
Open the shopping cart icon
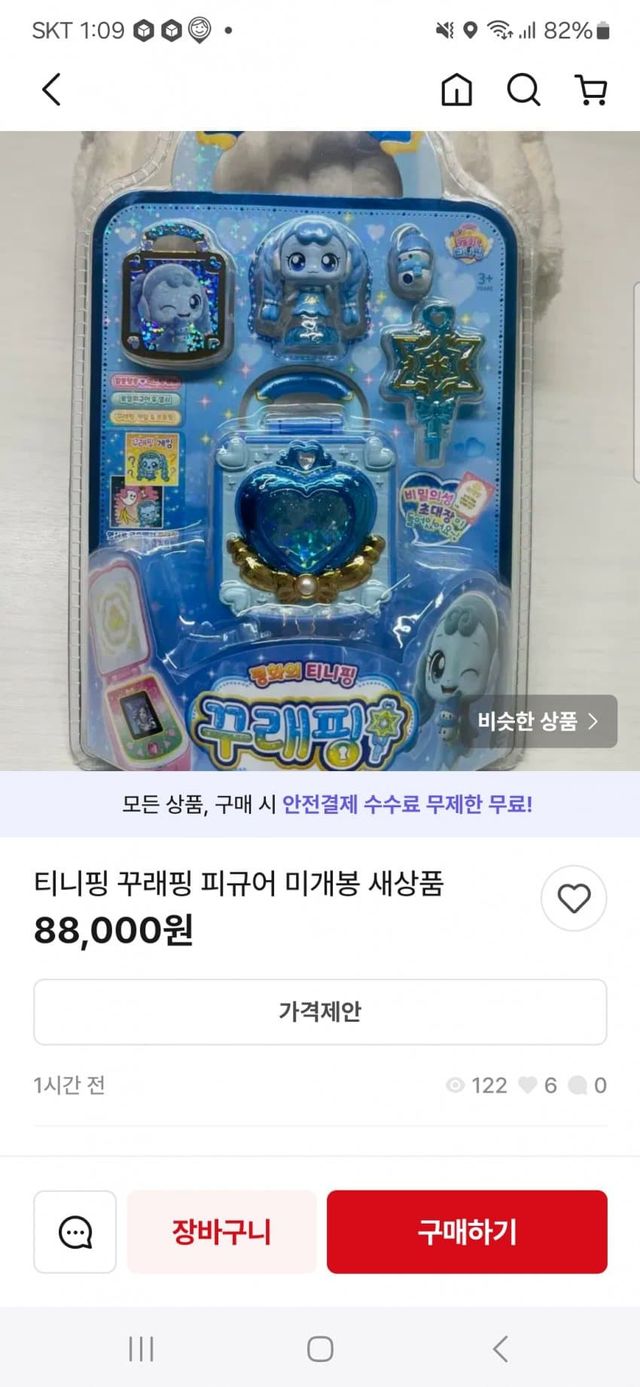591,90
